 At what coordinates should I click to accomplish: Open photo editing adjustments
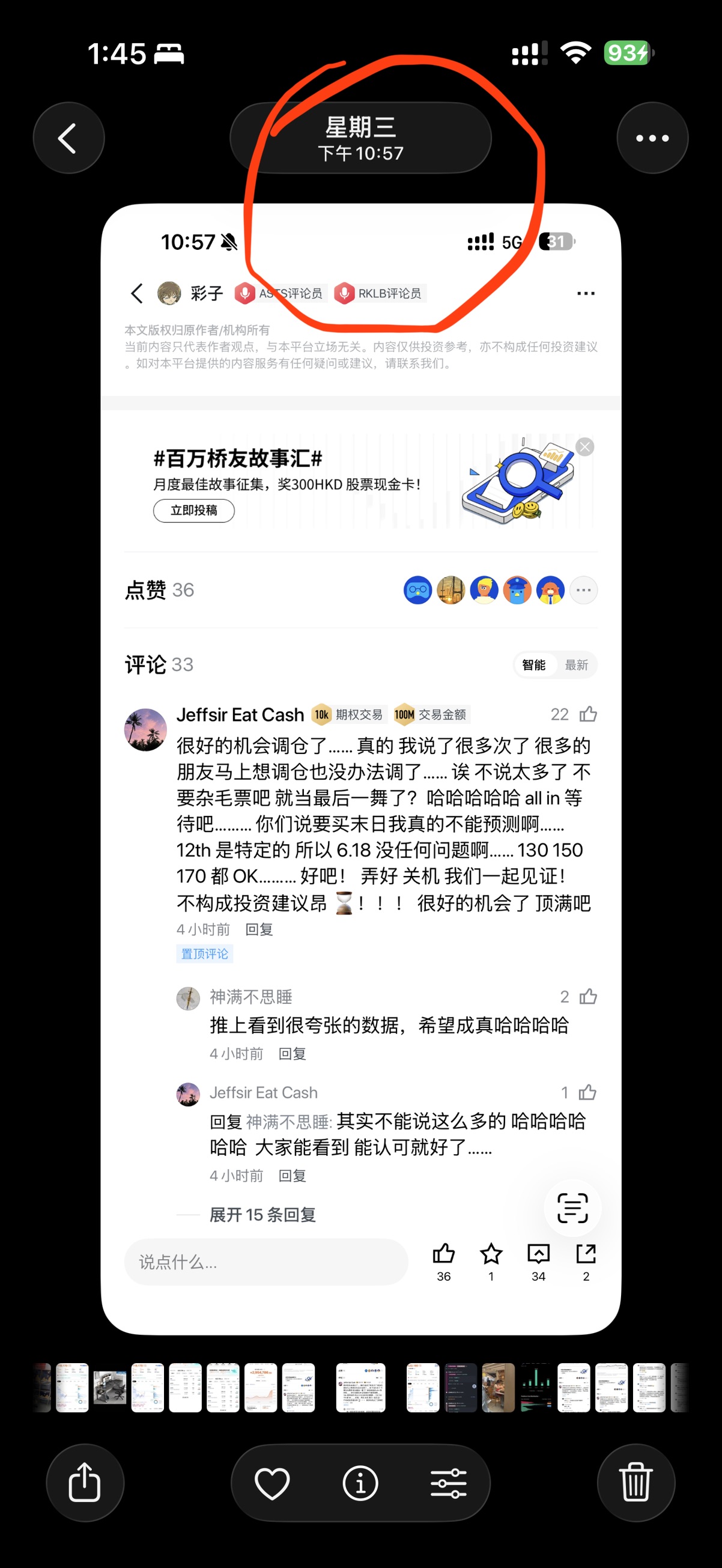coord(449,1482)
